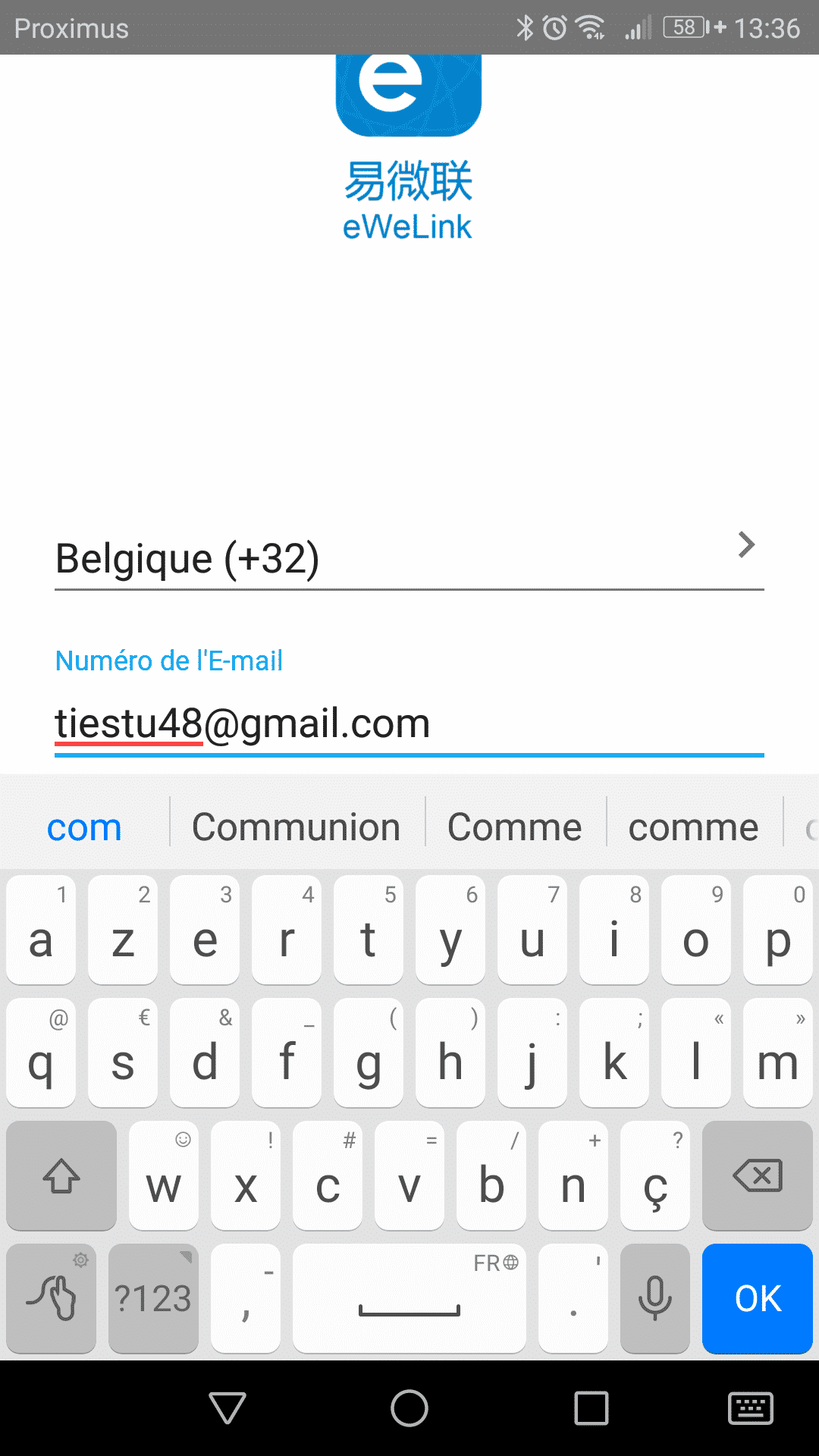
Task: Start voice input with the microphone key
Action: tap(655, 1298)
